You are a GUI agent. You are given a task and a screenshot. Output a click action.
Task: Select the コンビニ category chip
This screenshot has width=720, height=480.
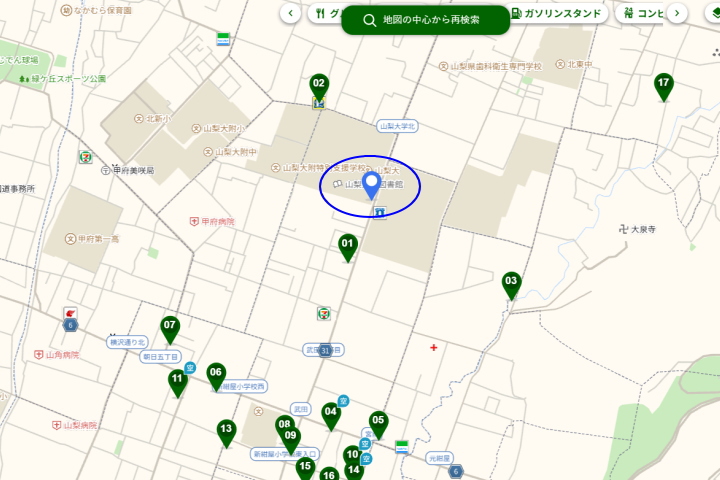coord(642,14)
